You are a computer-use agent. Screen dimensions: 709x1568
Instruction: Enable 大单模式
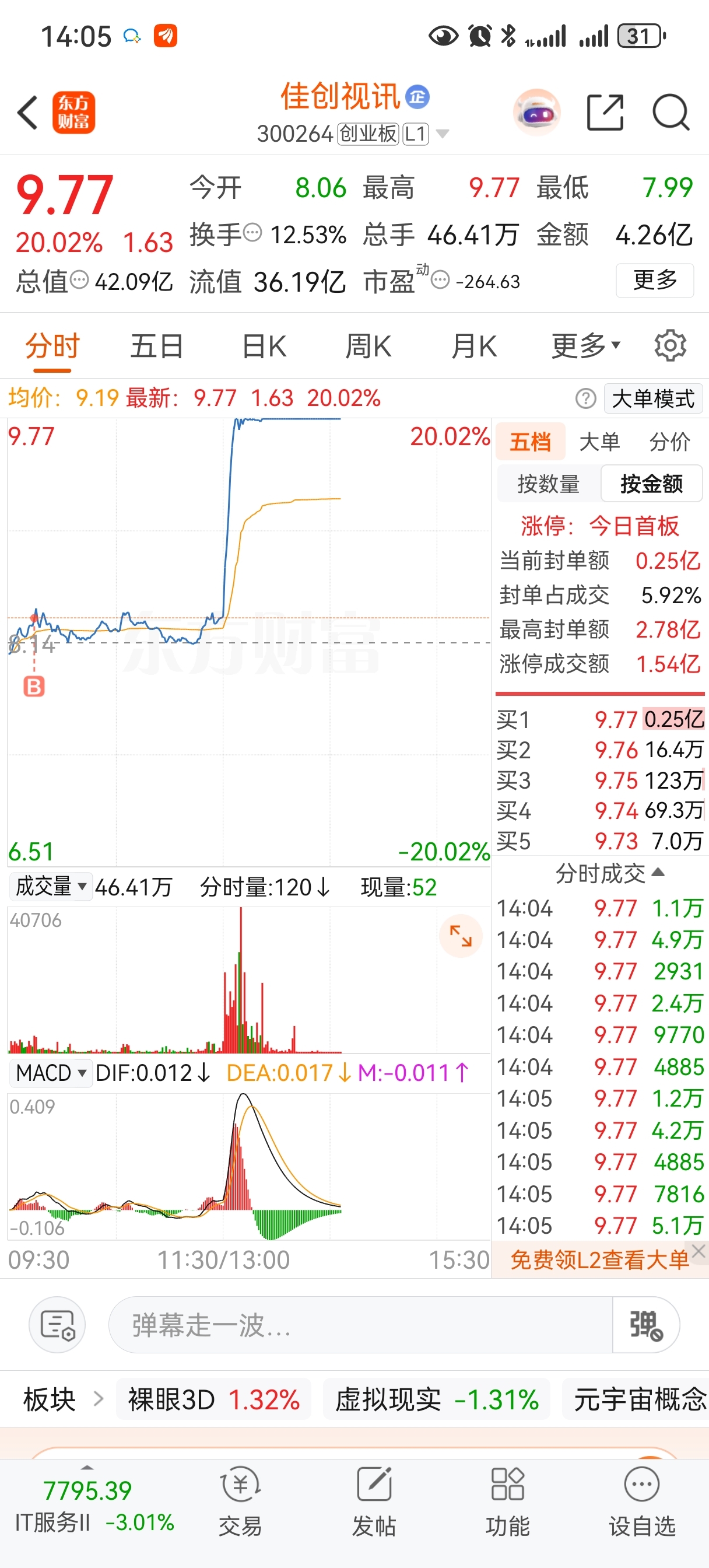[653, 398]
